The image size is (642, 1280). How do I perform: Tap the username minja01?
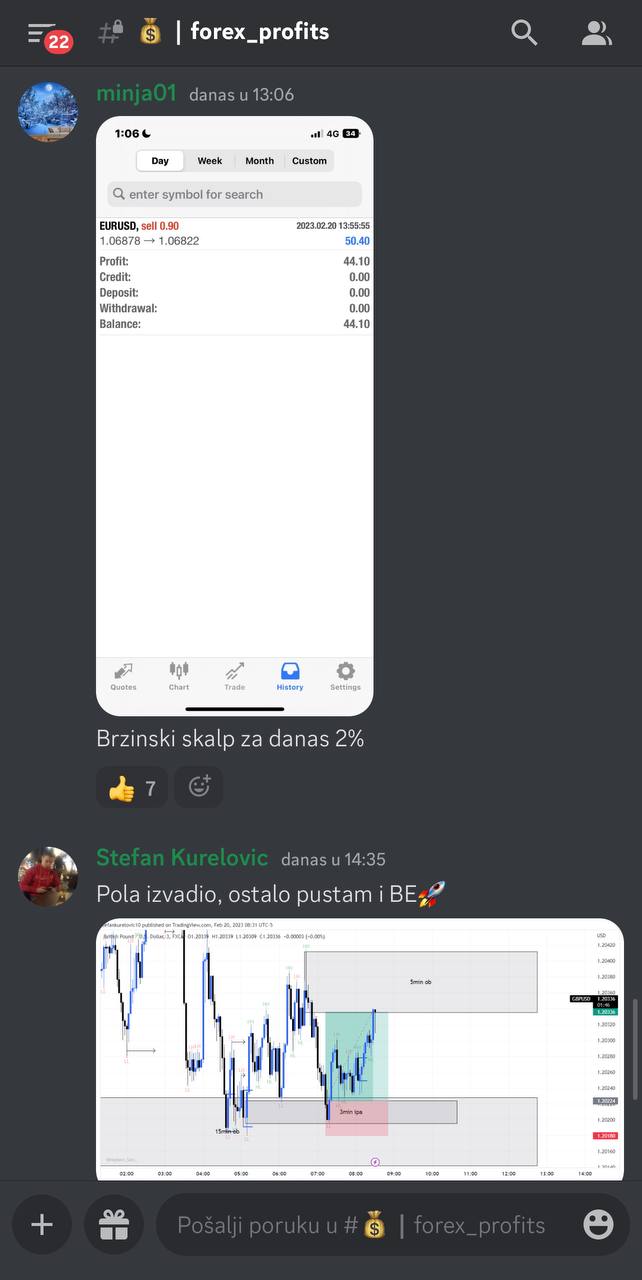click(136, 94)
